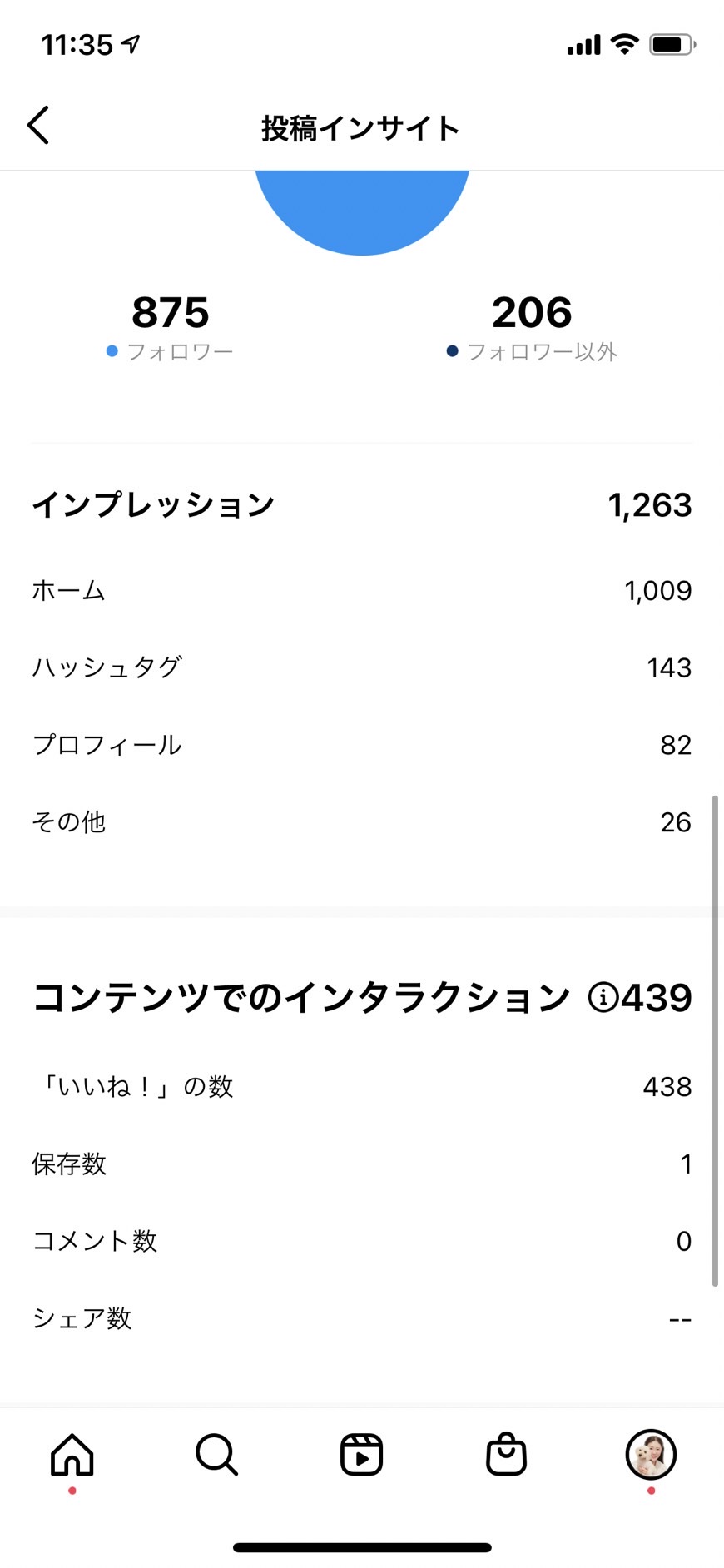Go back from the 投稿インサイト screen

click(38, 126)
